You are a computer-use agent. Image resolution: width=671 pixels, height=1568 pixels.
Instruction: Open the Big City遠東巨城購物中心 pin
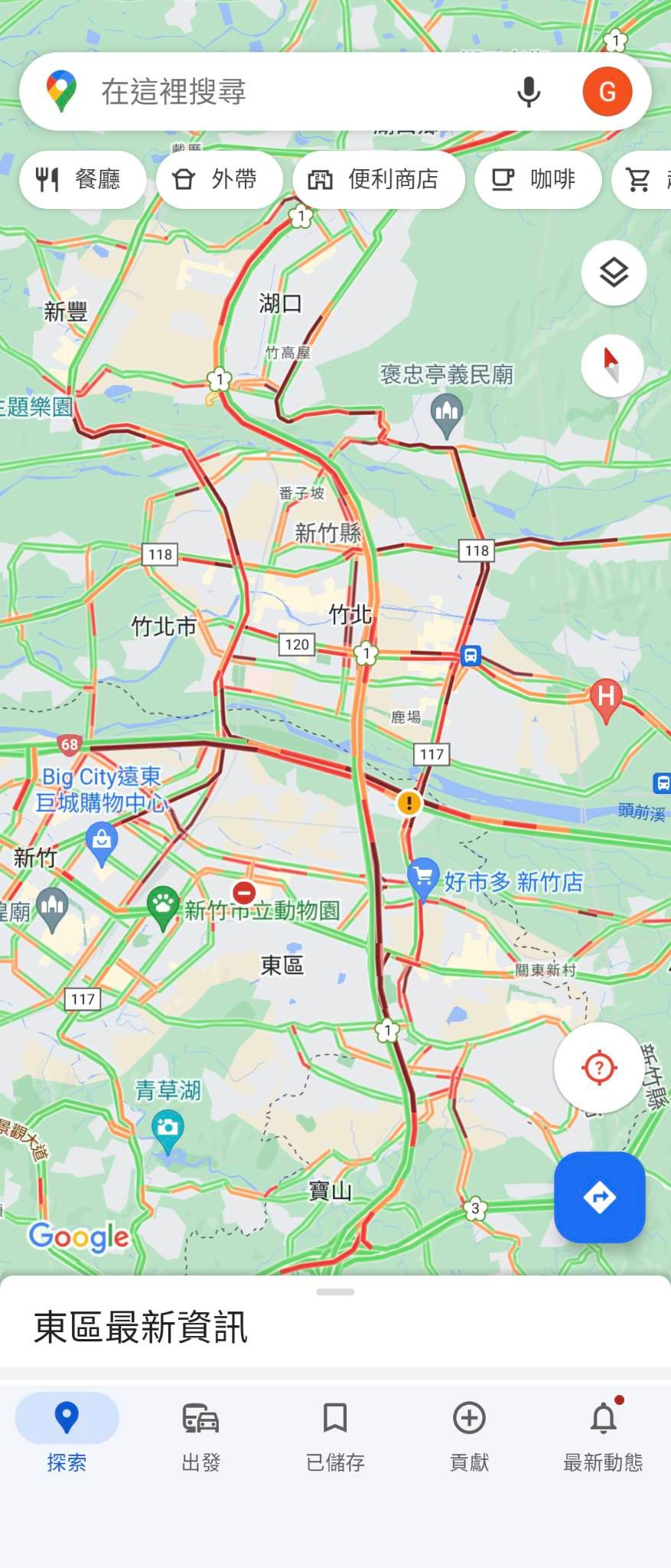coord(102,841)
